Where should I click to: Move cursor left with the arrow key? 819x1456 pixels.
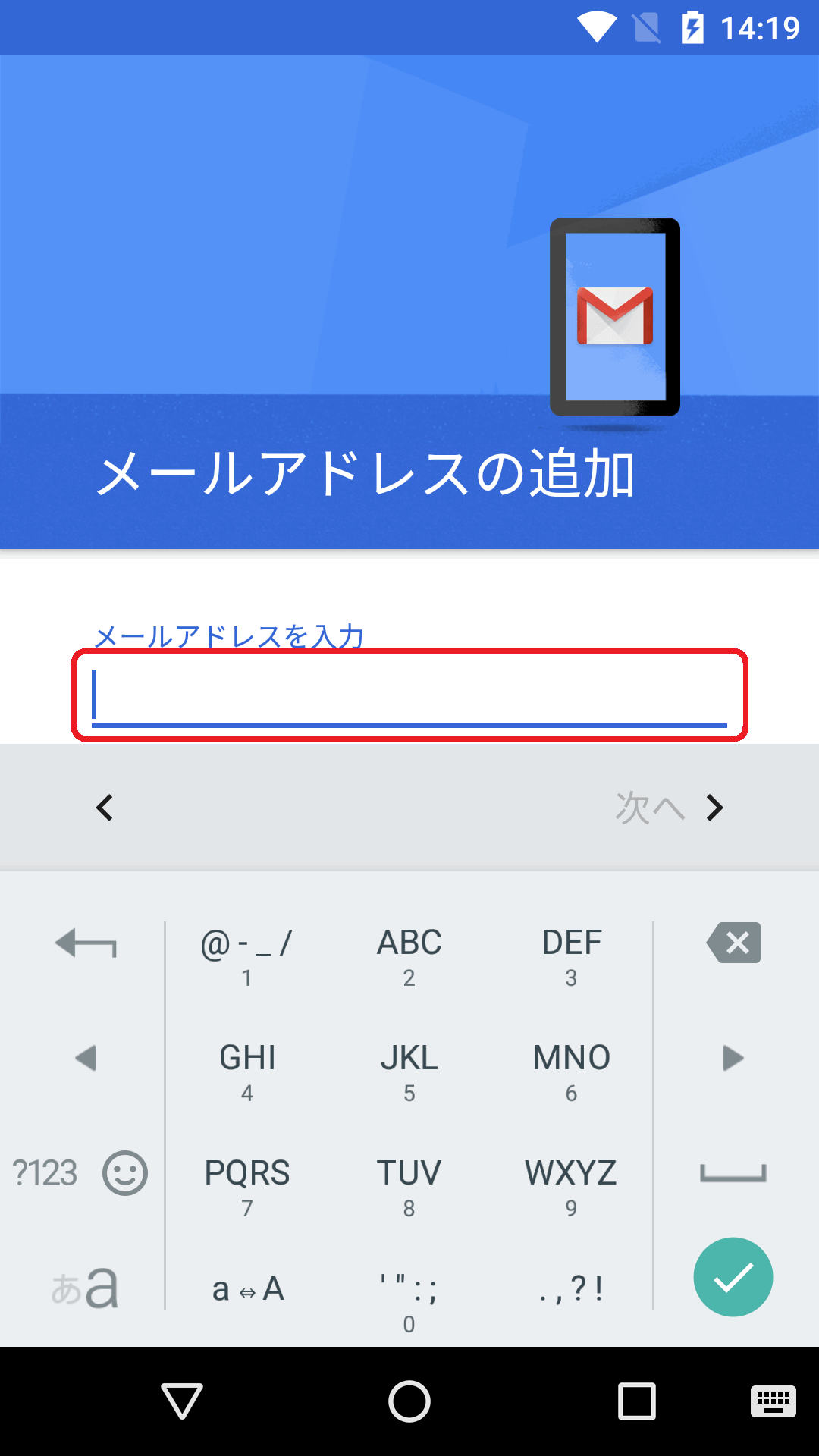point(86,1058)
